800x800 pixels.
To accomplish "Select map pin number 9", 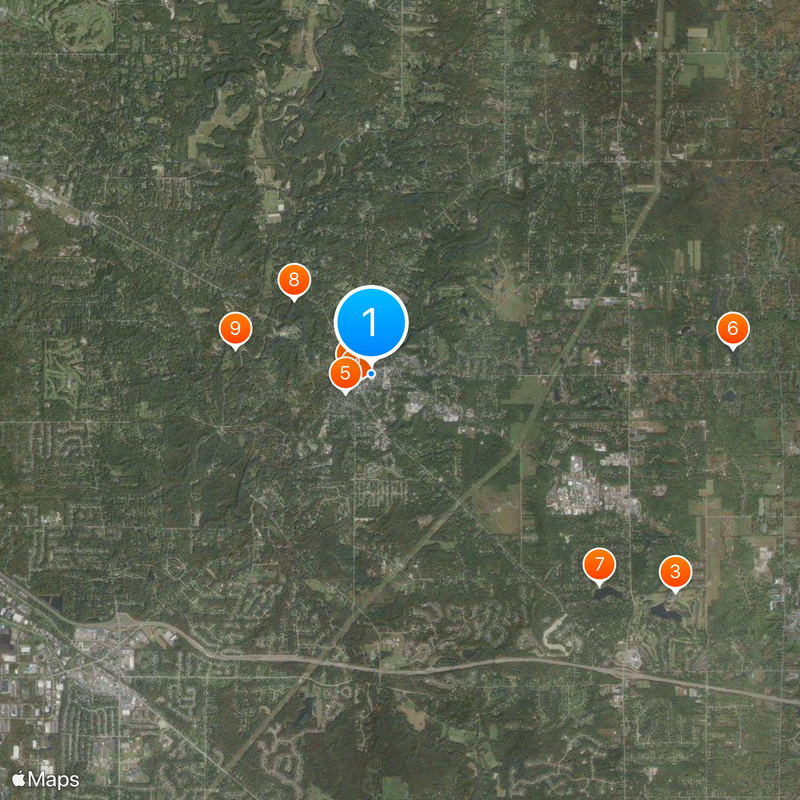I will pyautogui.click(x=235, y=328).
